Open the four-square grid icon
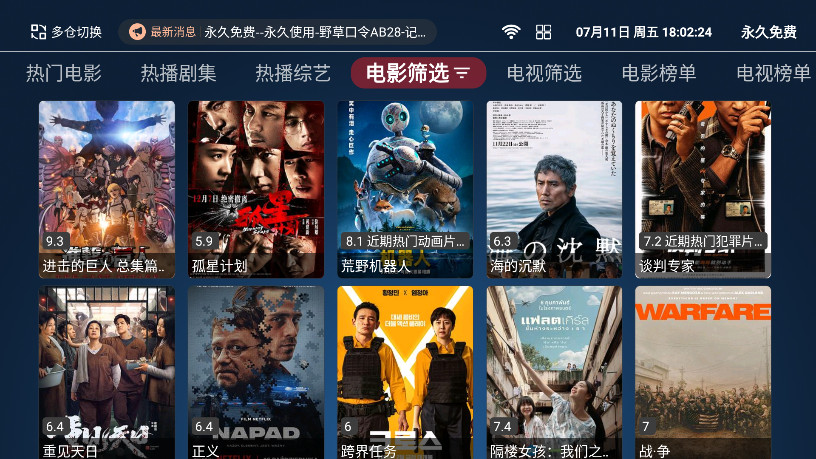Image resolution: width=816 pixels, height=459 pixels. 543,32
